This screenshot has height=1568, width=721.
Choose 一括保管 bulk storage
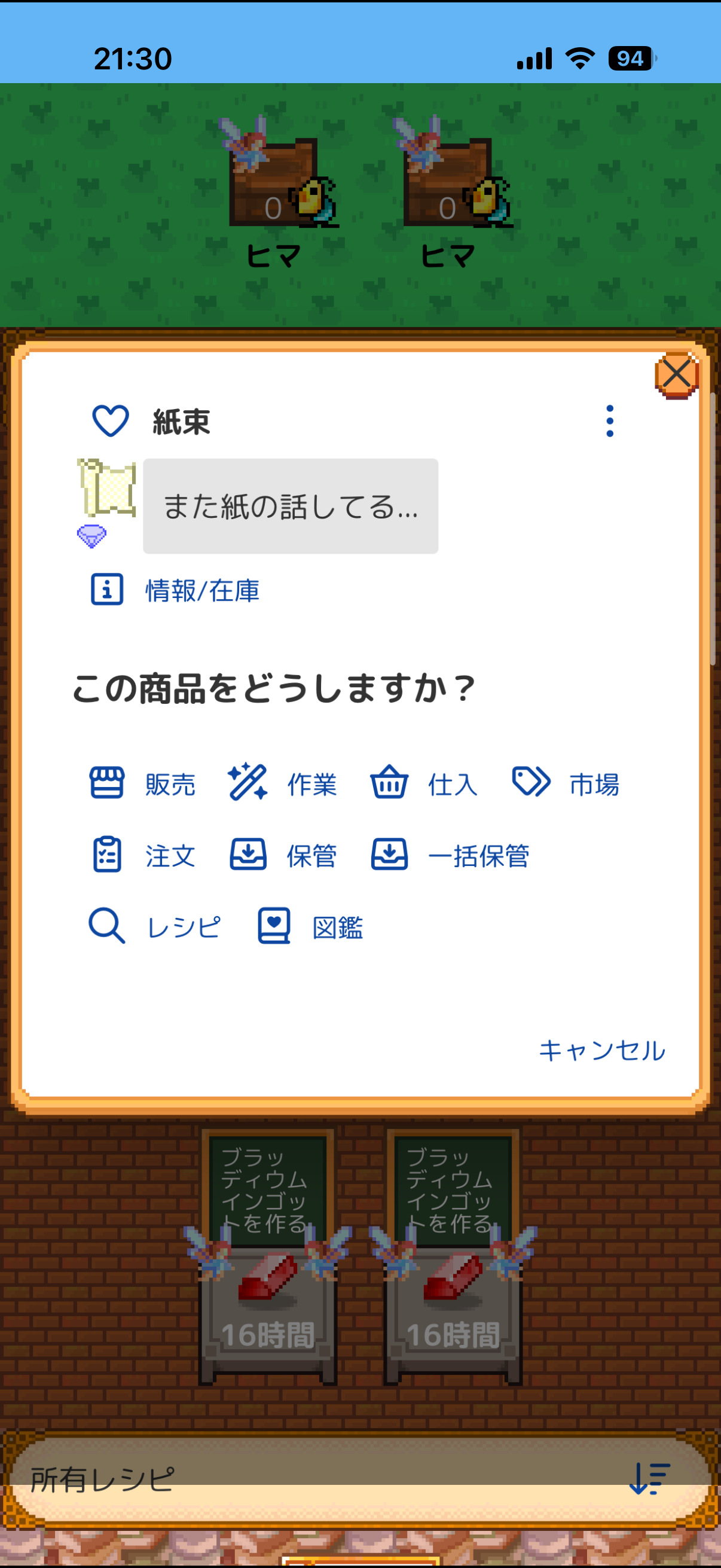tap(450, 855)
